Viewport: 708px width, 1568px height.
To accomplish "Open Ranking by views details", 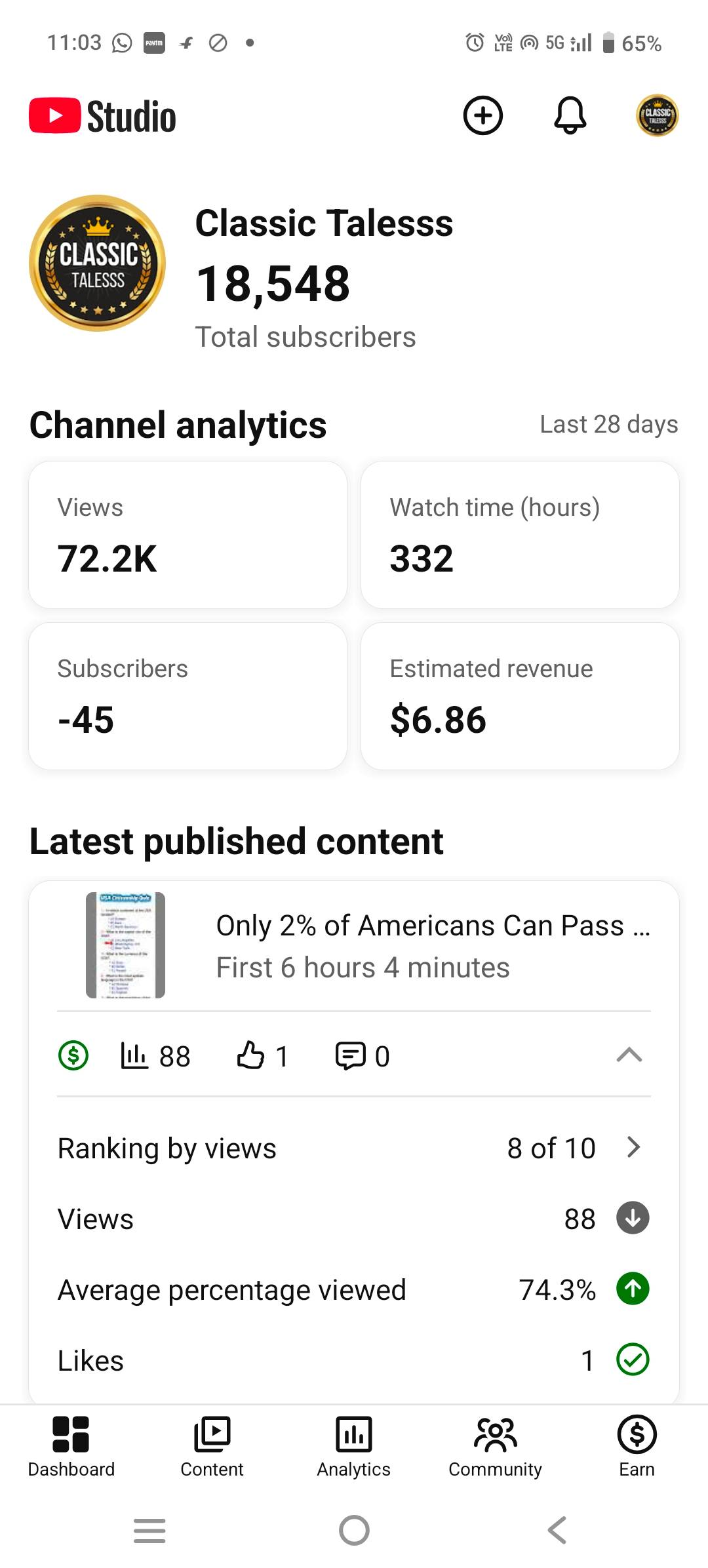I will [x=354, y=1148].
